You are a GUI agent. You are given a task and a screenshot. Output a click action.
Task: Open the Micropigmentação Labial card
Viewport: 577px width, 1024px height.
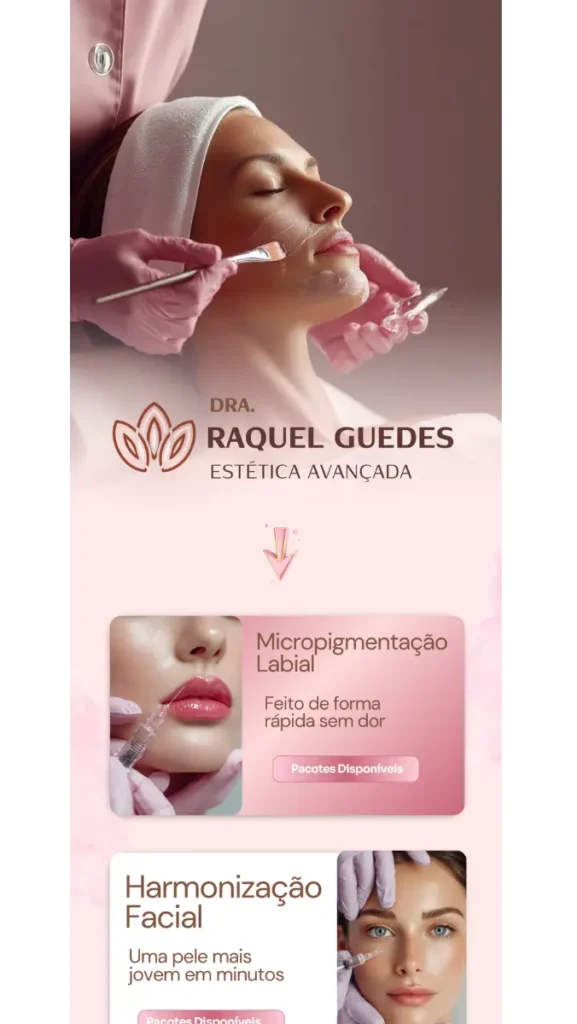pos(287,716)
